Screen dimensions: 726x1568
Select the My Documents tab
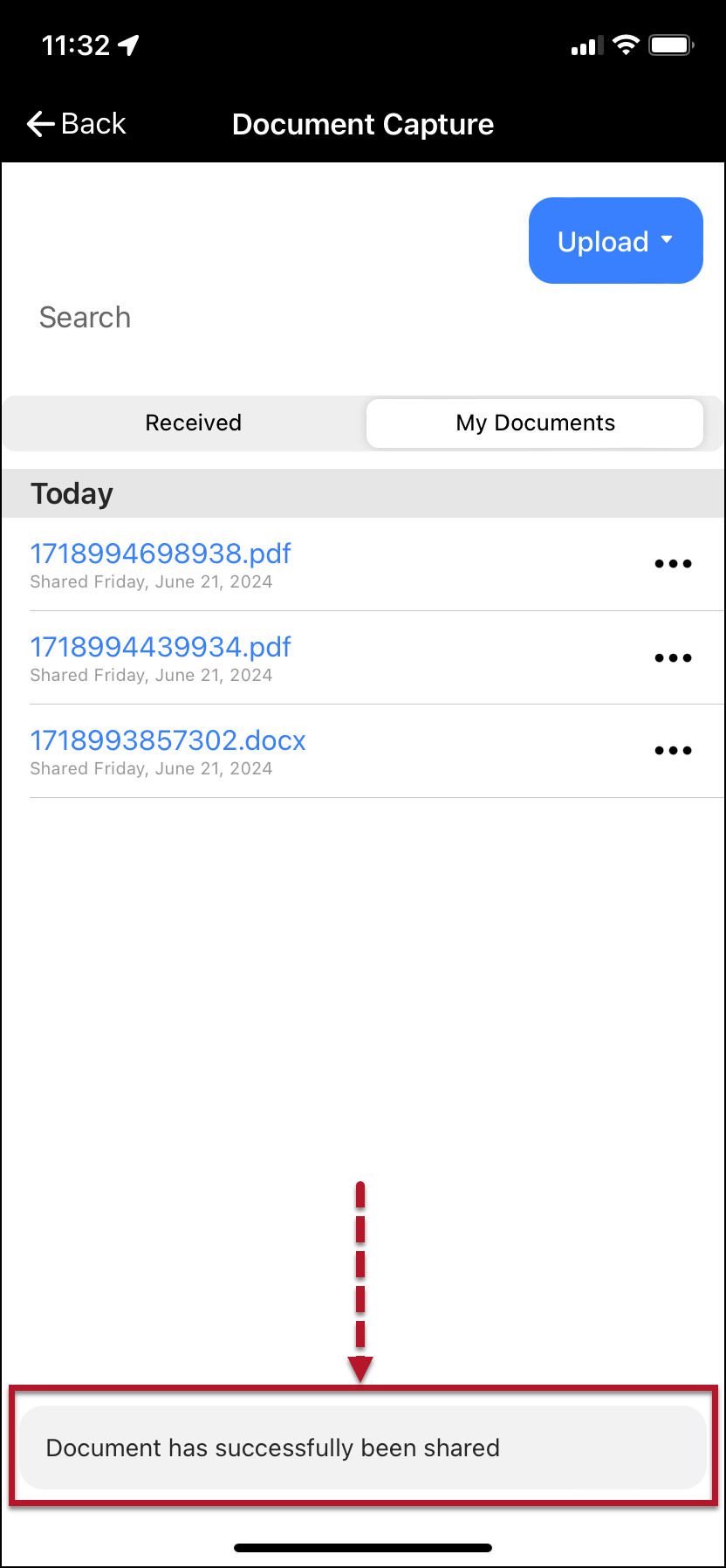click(x=535, y=423)
